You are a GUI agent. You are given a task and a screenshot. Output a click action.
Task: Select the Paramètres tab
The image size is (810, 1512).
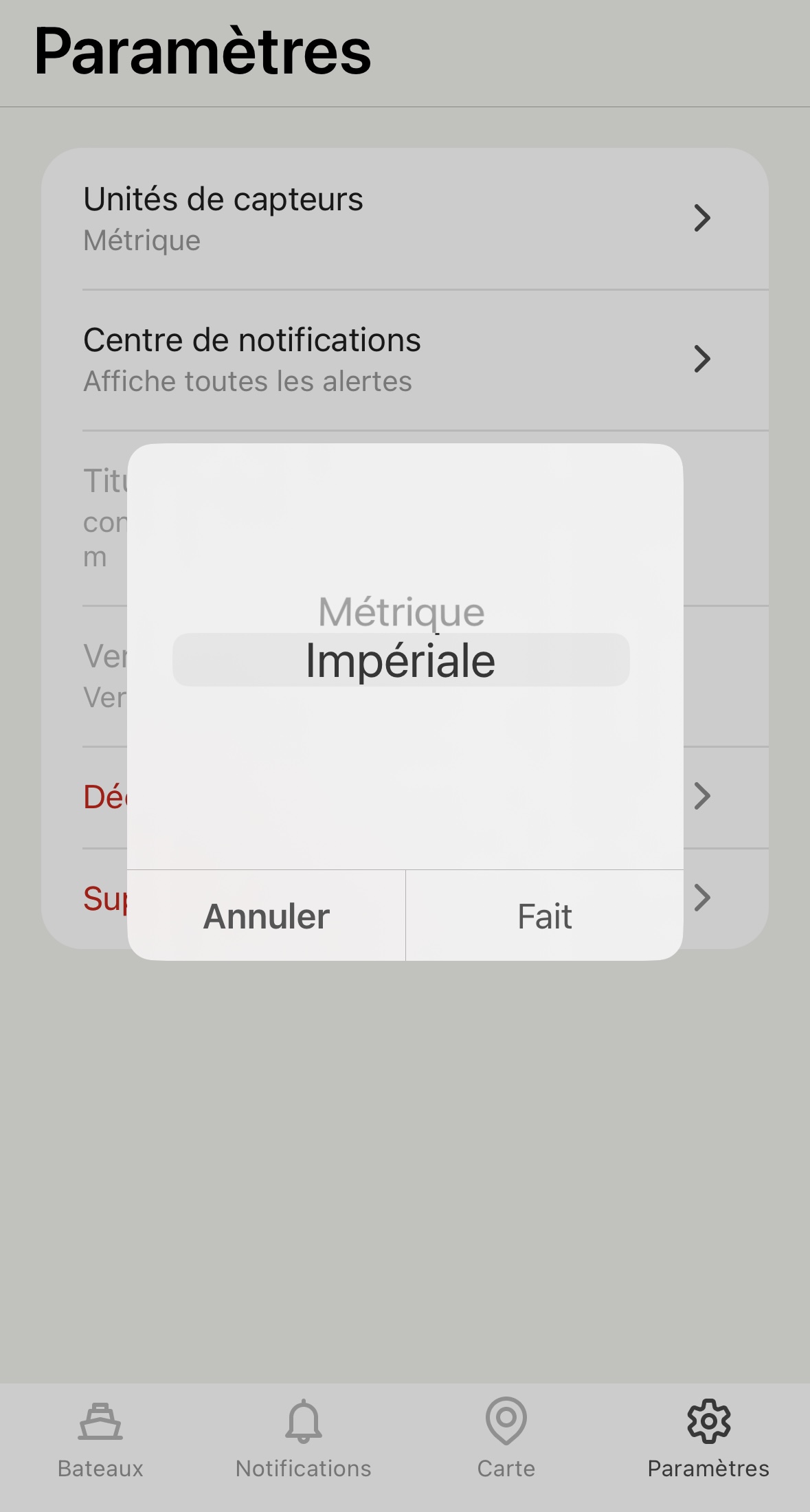pos(708,1438)
